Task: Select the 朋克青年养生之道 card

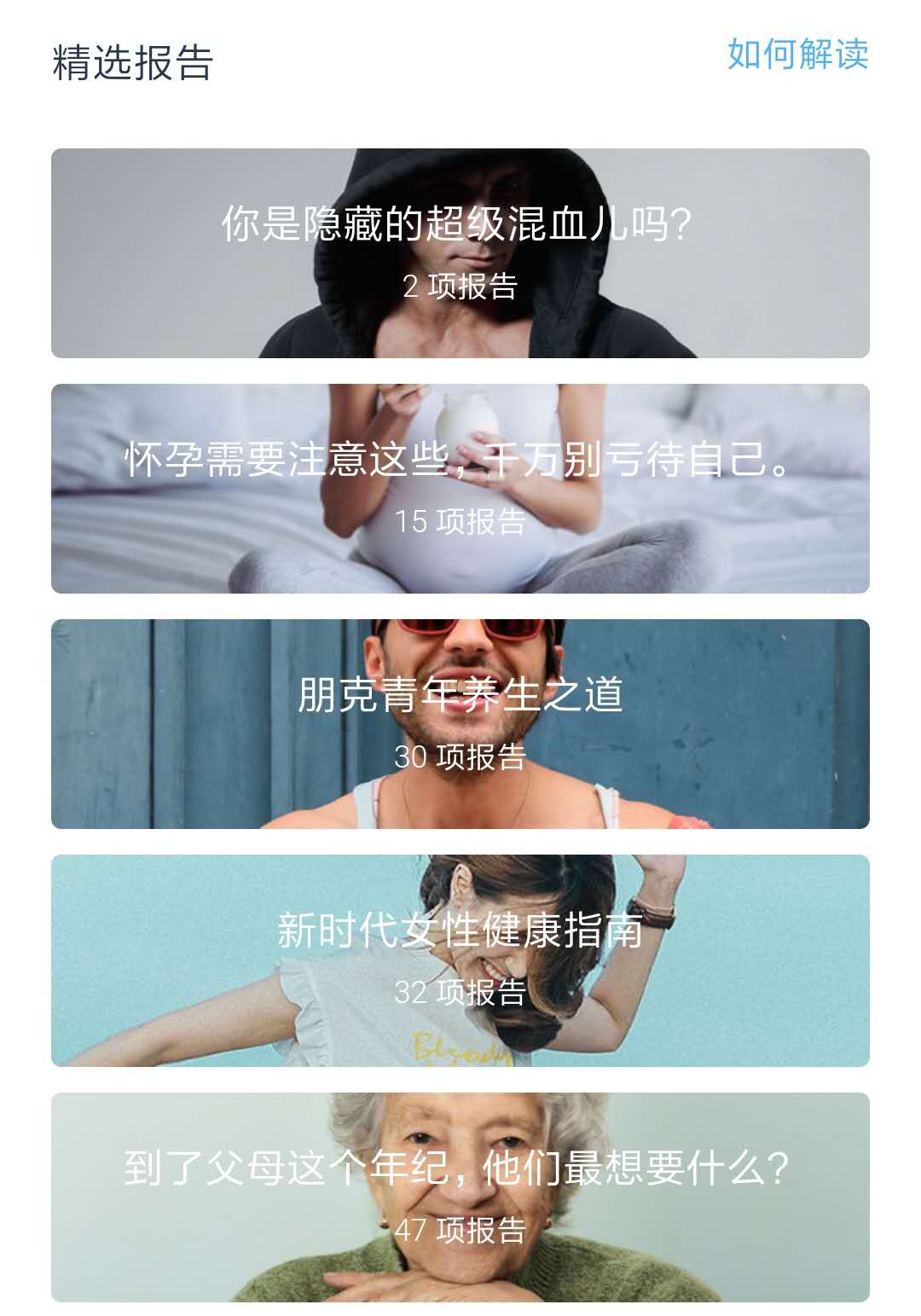Action: point(460,724)
